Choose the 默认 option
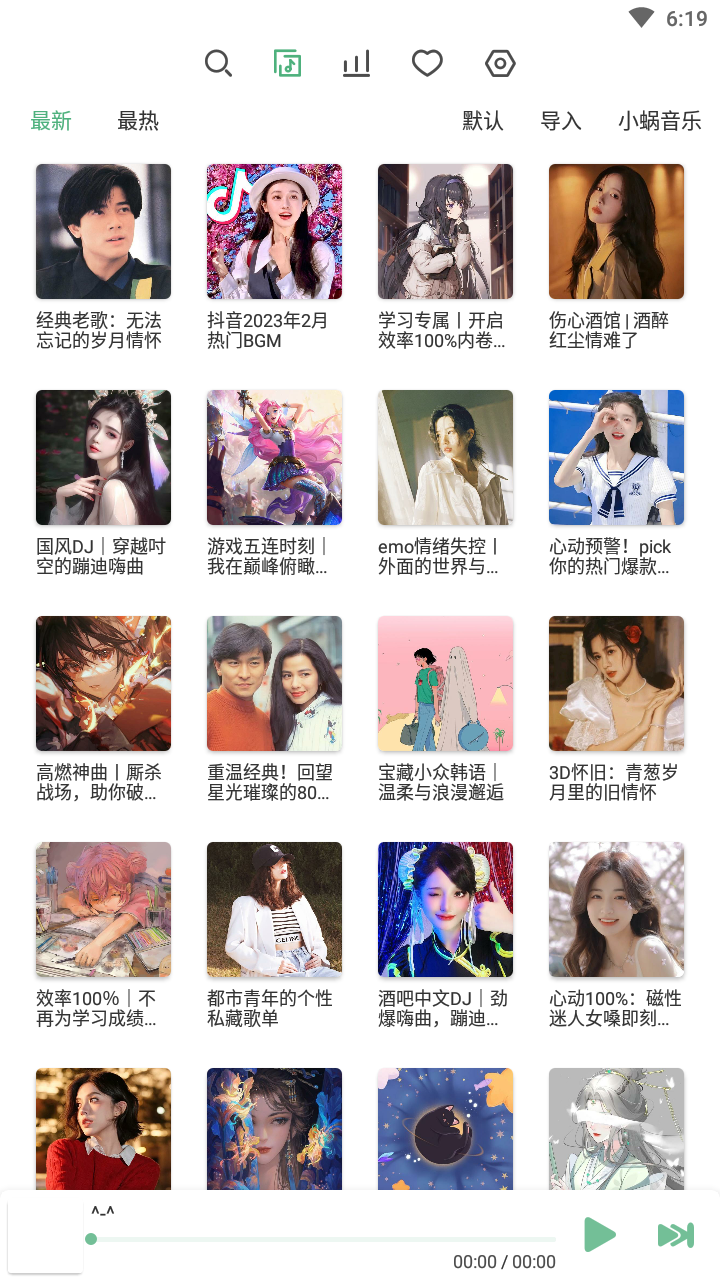 click(483, 122)
